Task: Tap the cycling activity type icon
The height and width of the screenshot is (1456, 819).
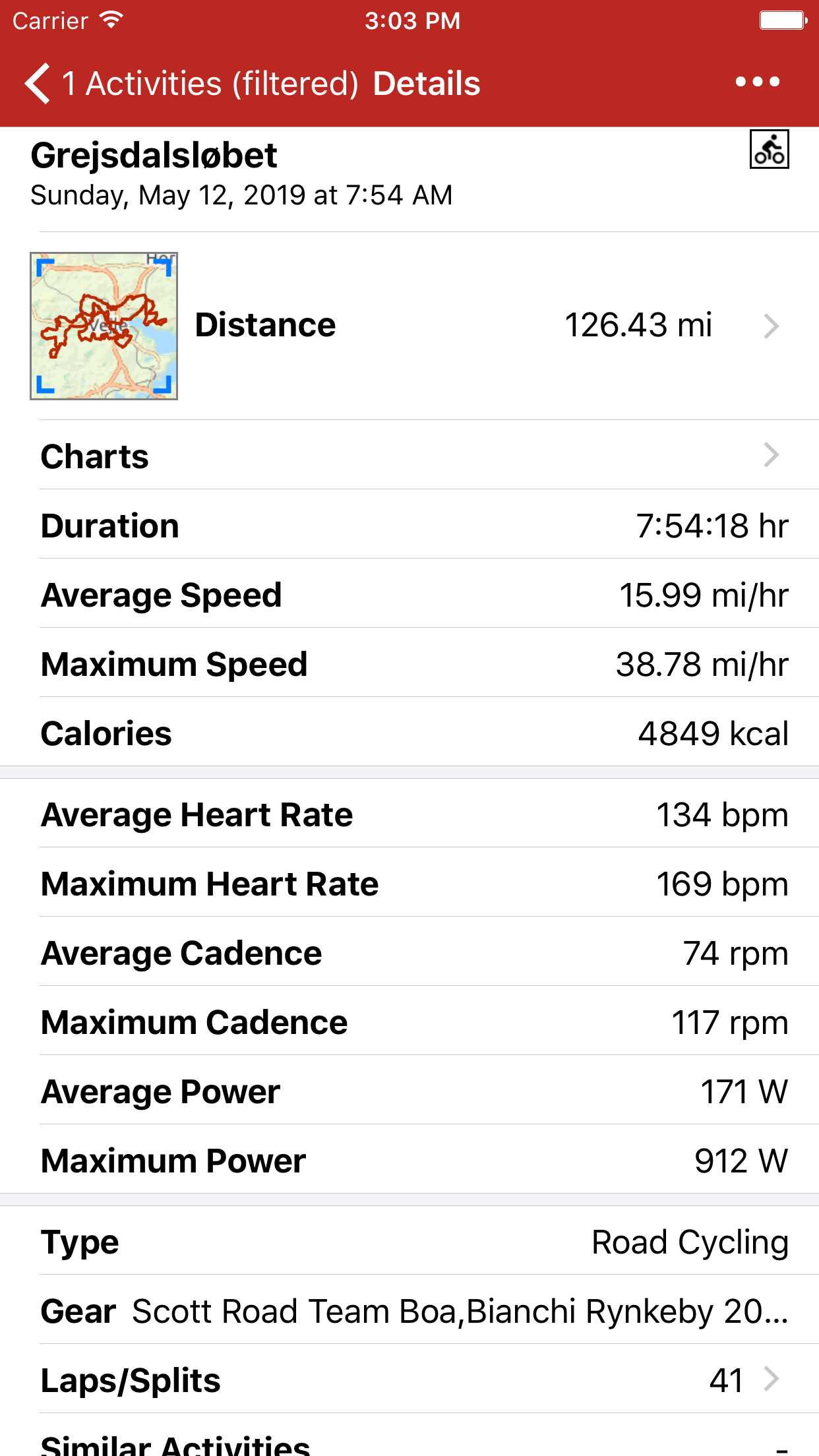Action: (769, 150)
